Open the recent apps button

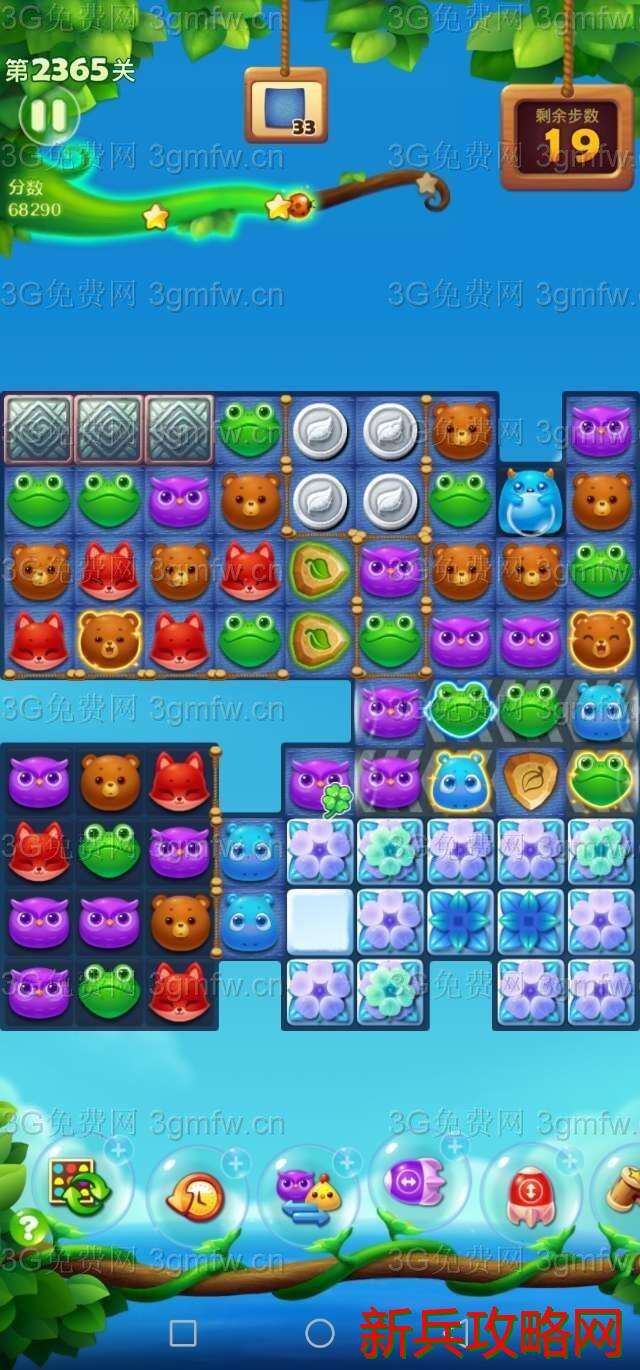183,1332
